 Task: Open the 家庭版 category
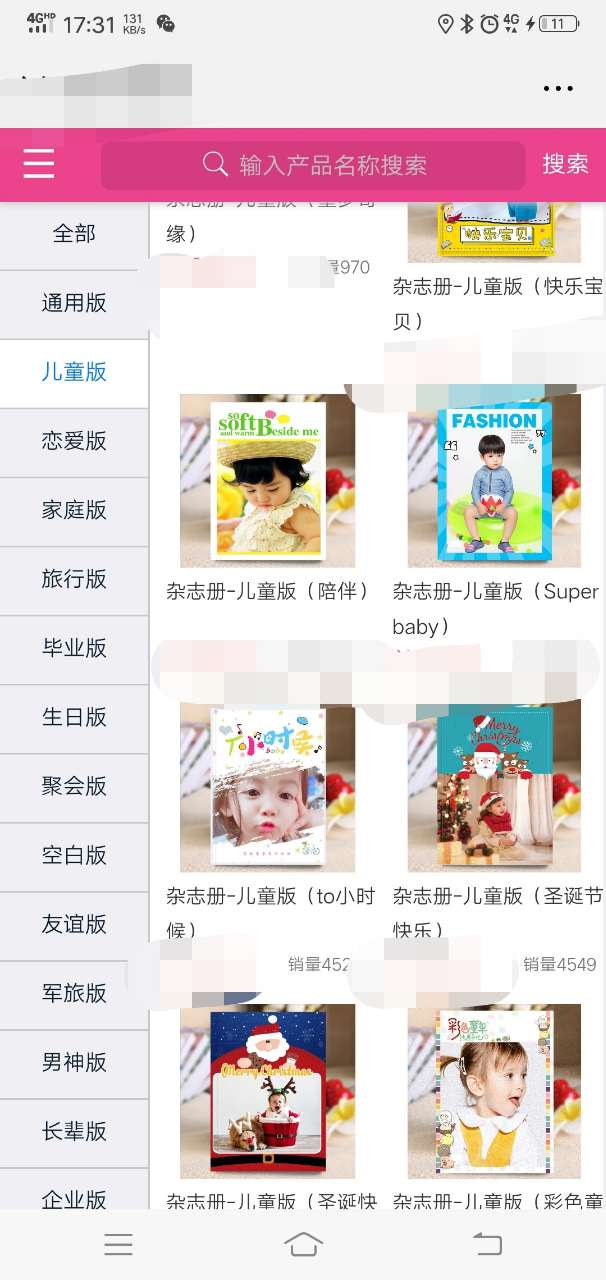(x=74, y=510)
